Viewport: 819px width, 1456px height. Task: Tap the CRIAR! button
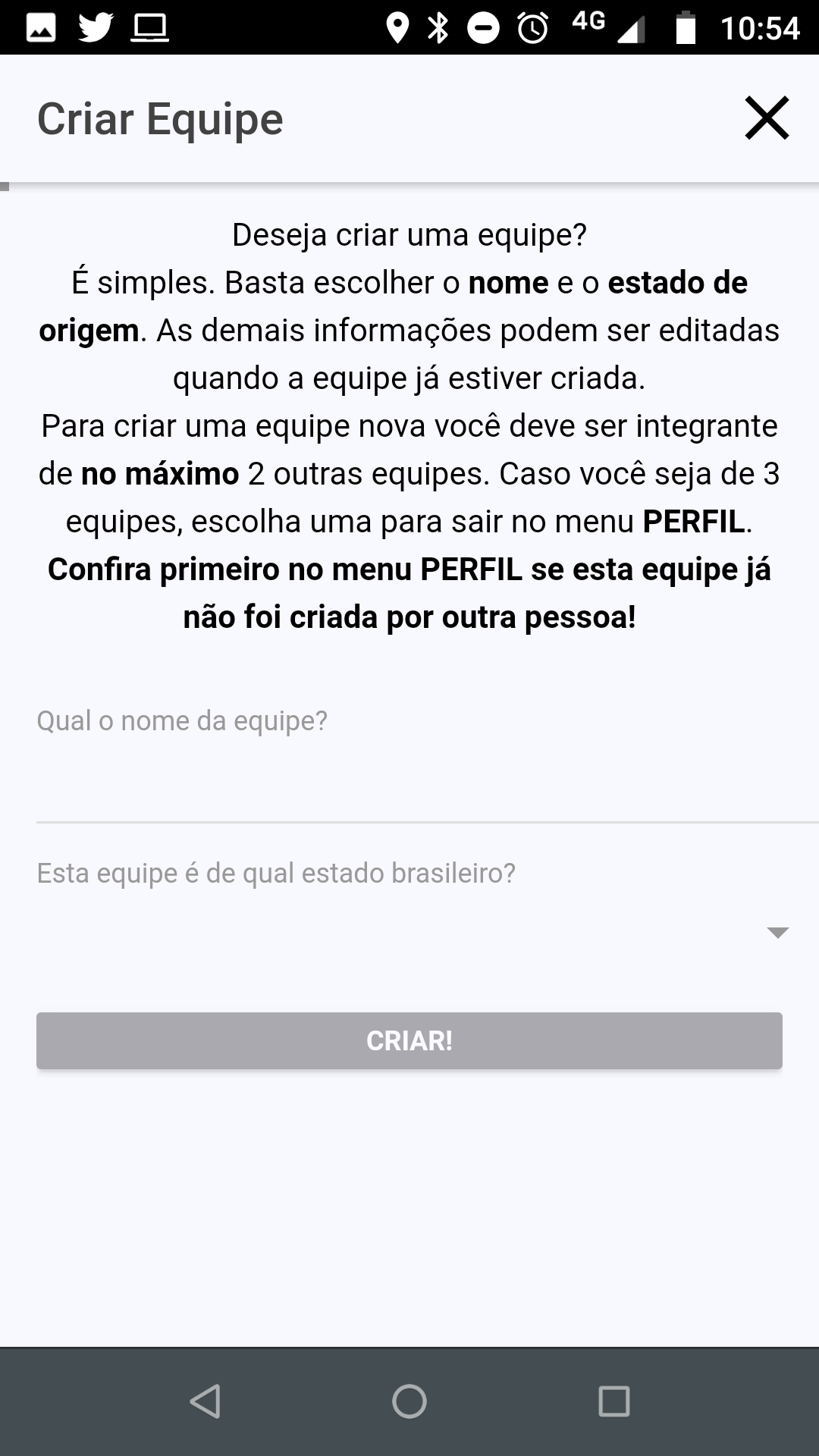409,1040
